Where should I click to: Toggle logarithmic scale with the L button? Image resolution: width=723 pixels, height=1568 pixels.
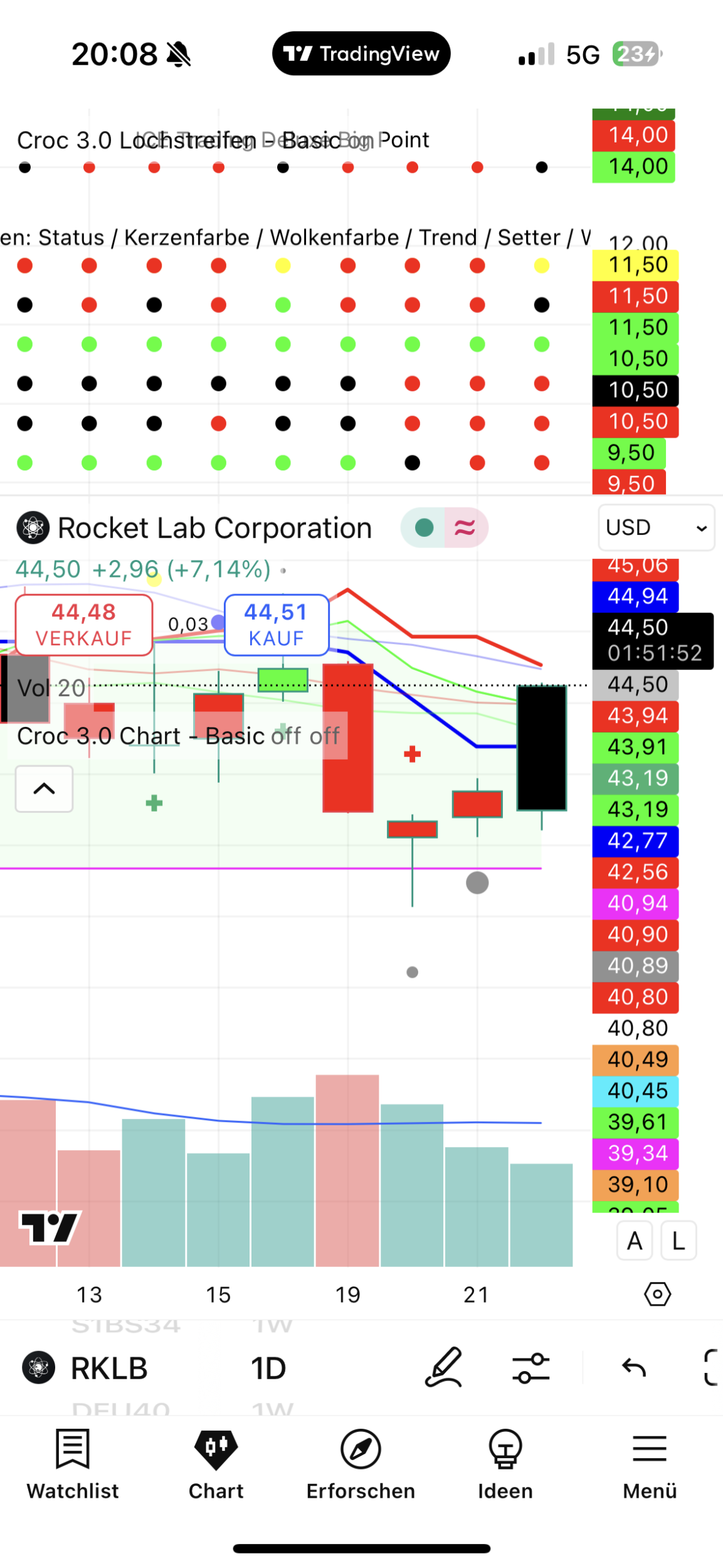point(678,1241)
